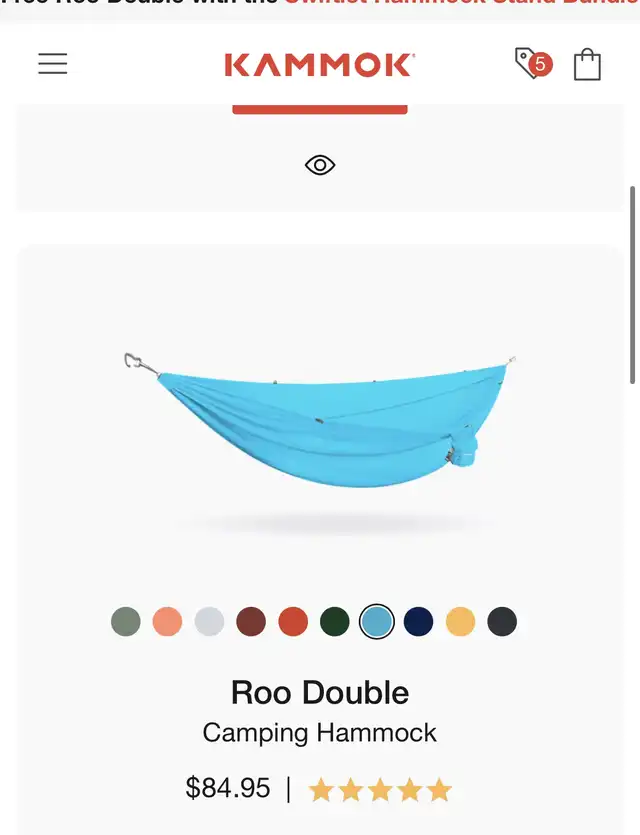The image size is (640, 835).
Task: Select the dark green color swatch
Action: (335, 622)
